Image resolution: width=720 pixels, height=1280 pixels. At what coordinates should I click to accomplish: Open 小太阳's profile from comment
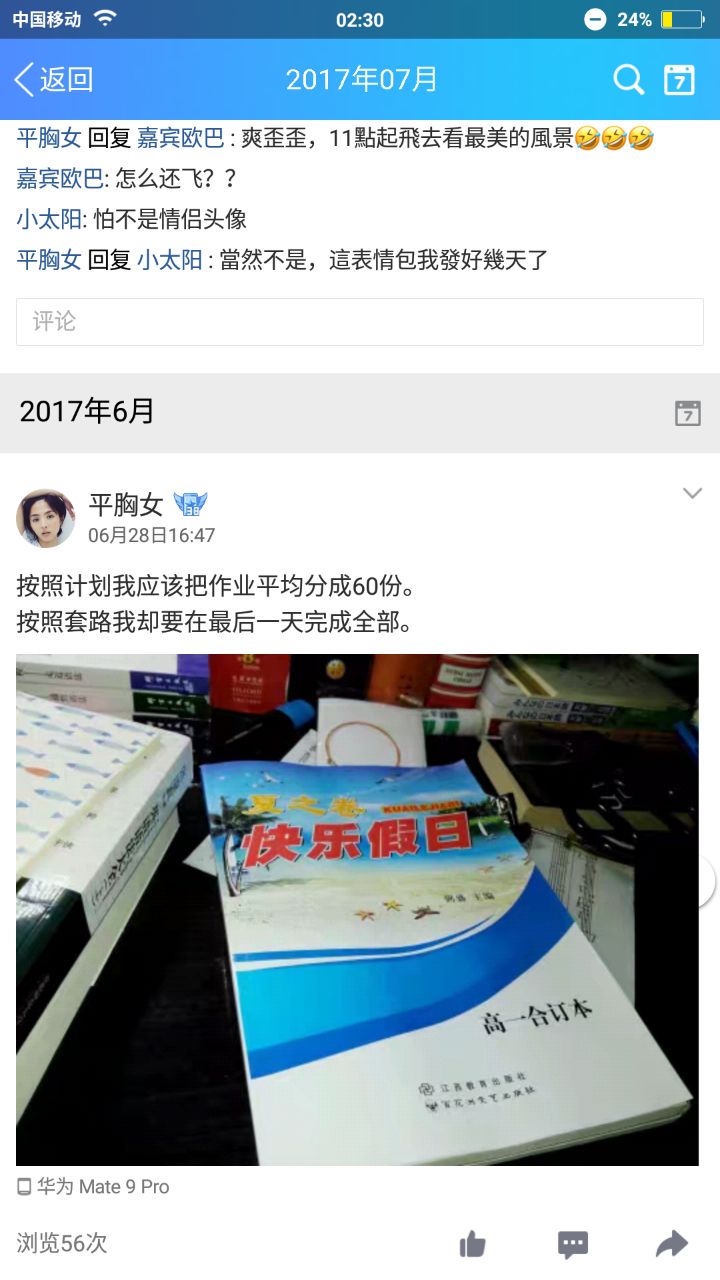pyautogui.click(x=54, y=219)
